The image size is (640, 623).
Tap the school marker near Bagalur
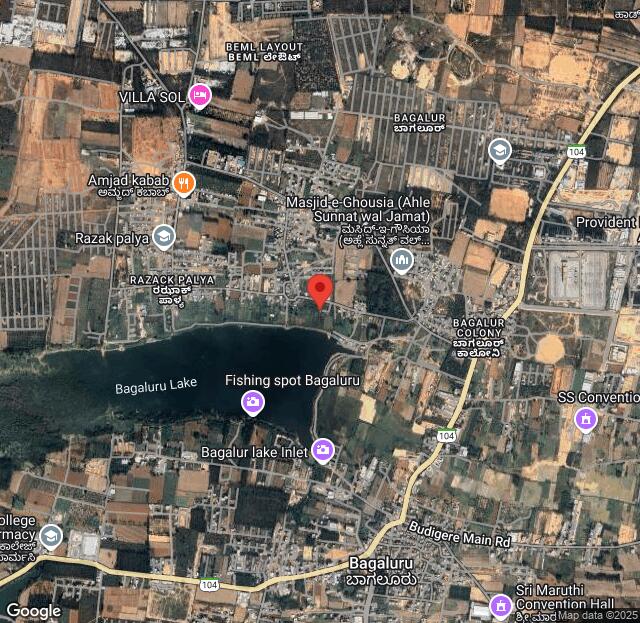tap(499, 151)
